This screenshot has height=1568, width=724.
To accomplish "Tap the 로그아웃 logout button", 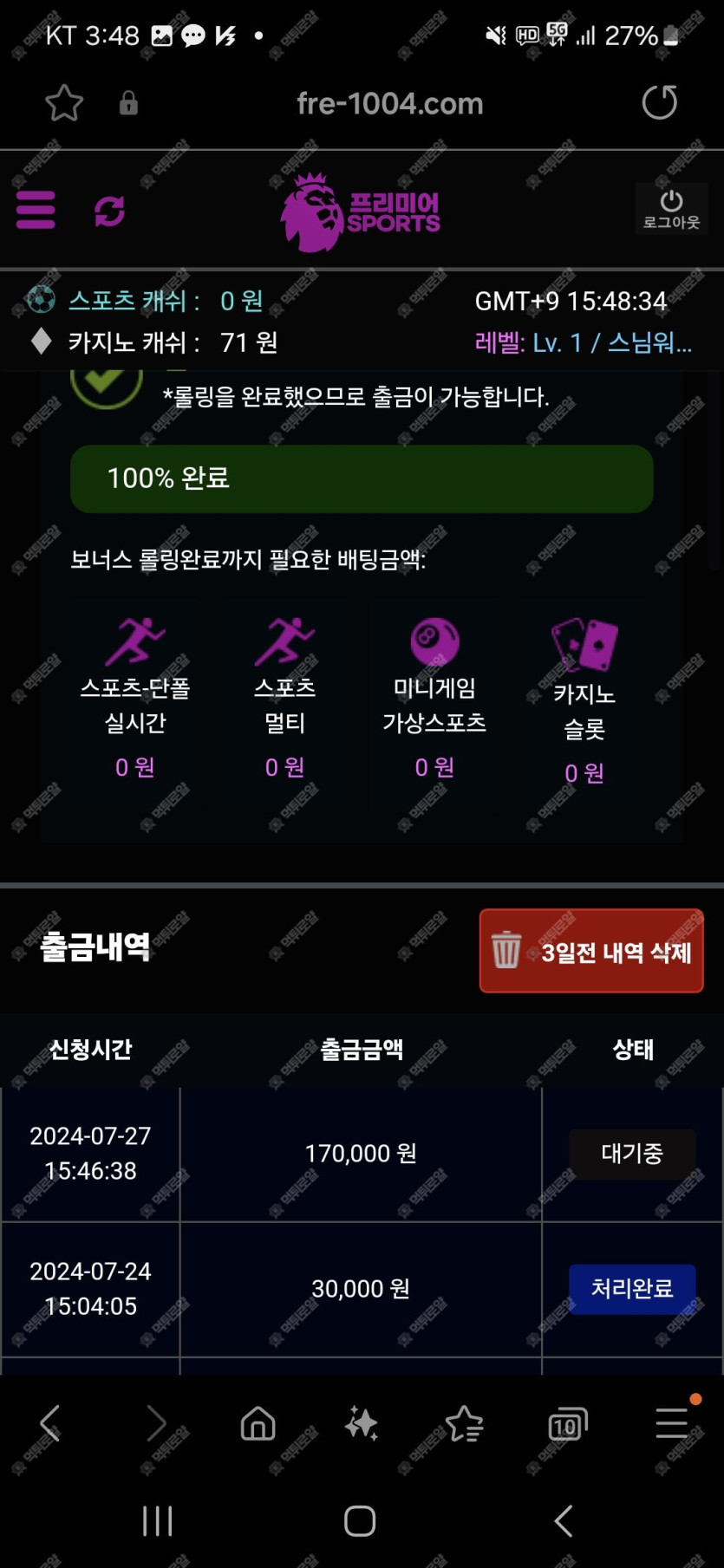I will (x=671, y=210).
